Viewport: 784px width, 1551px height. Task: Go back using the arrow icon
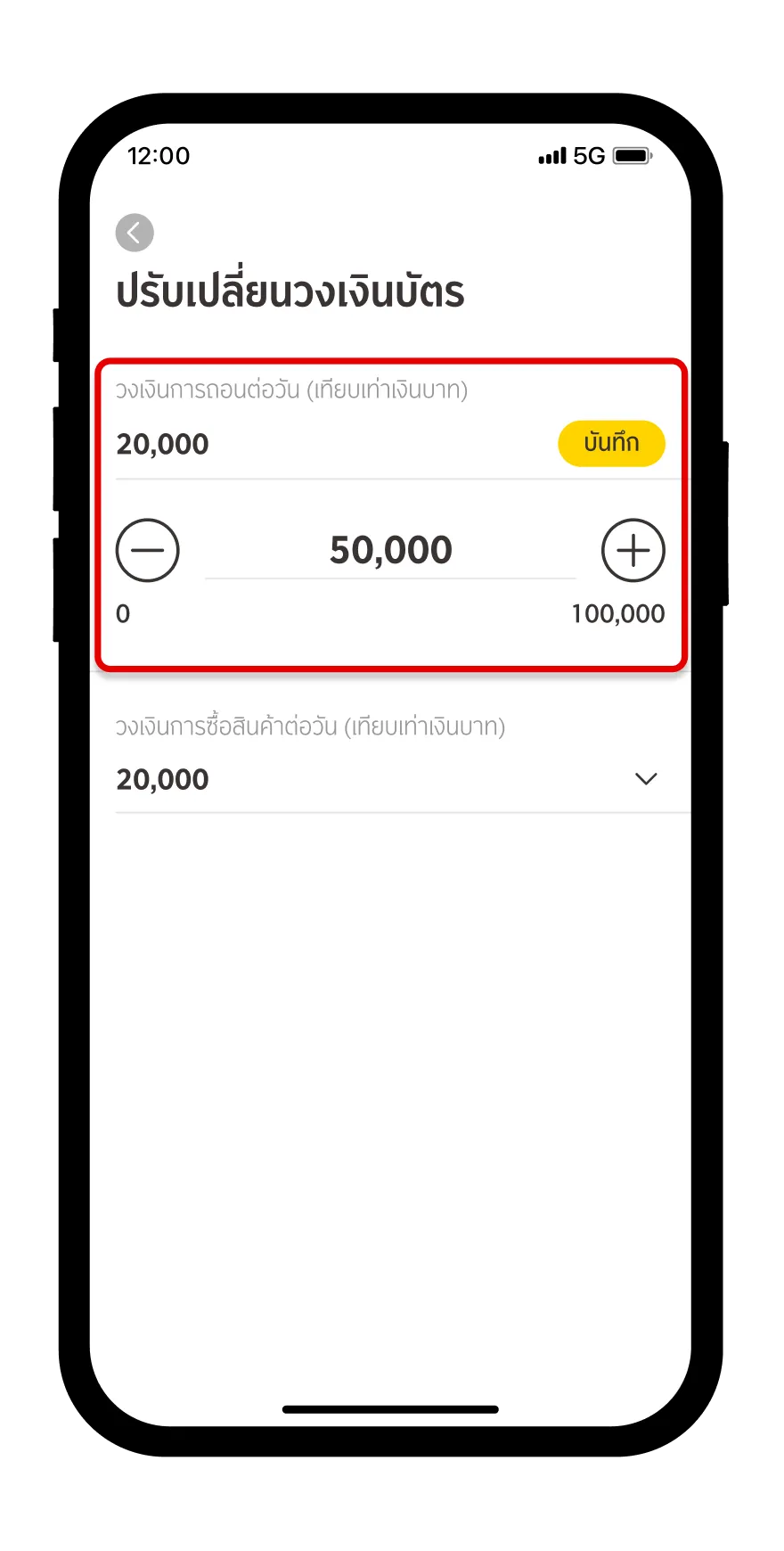click(135, 233)
